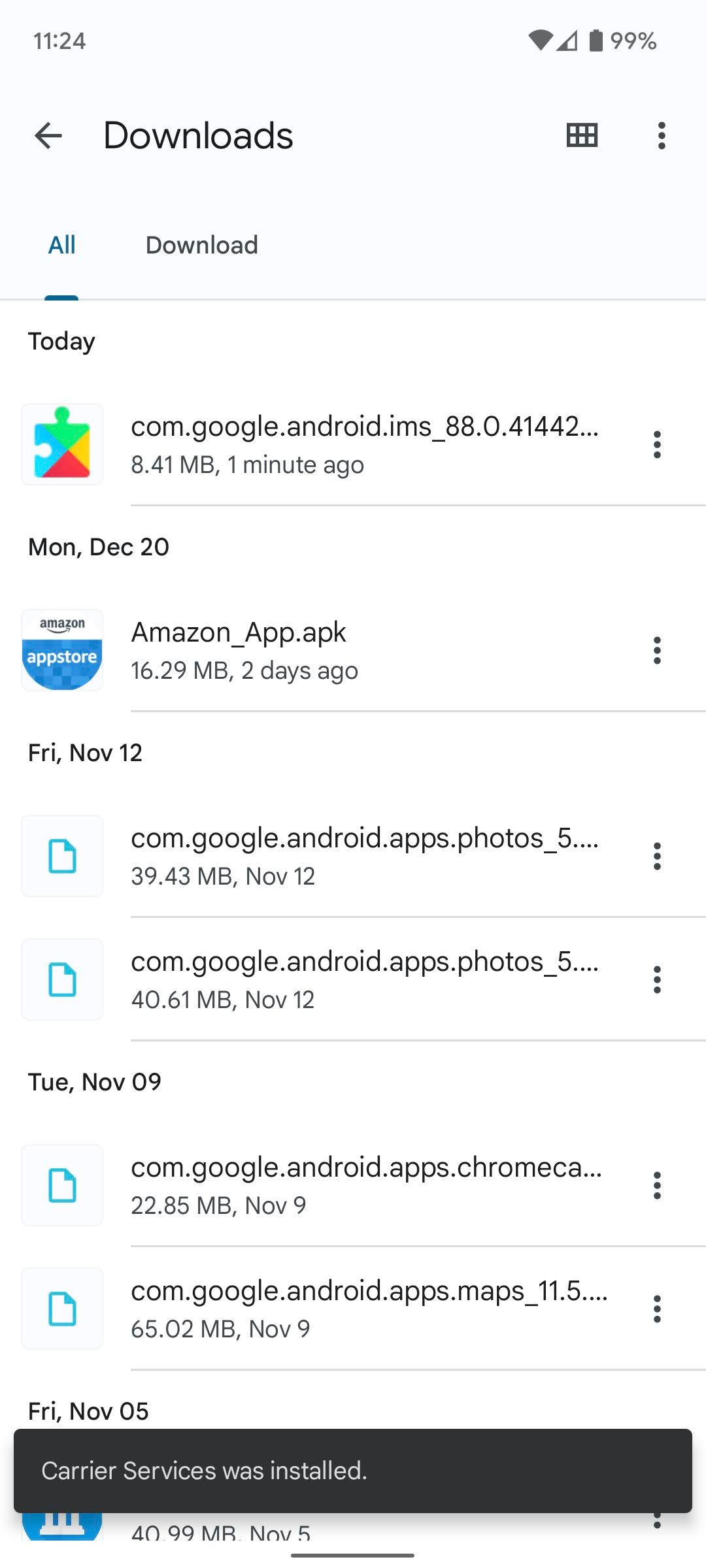The image size is (706, 1568).
Task: Open the com.google.android.apps.maps file
Action: 363,1309
